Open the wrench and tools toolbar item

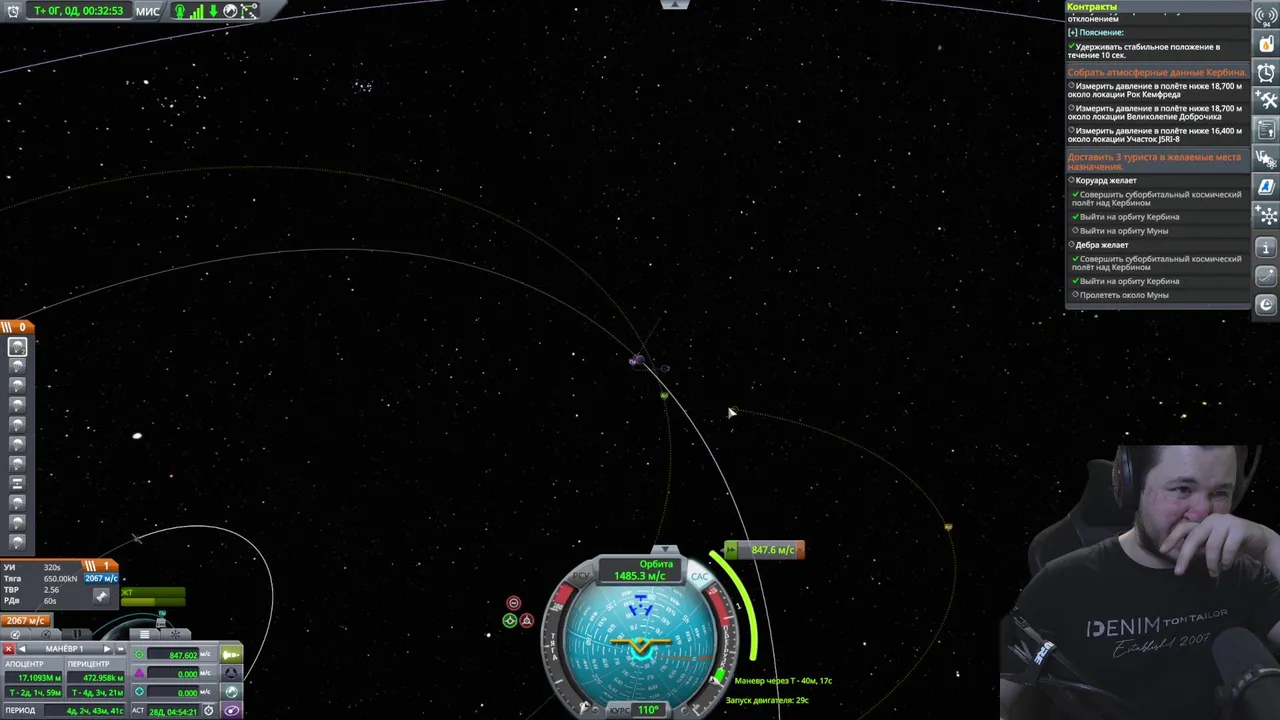(x=1266, y=100)
